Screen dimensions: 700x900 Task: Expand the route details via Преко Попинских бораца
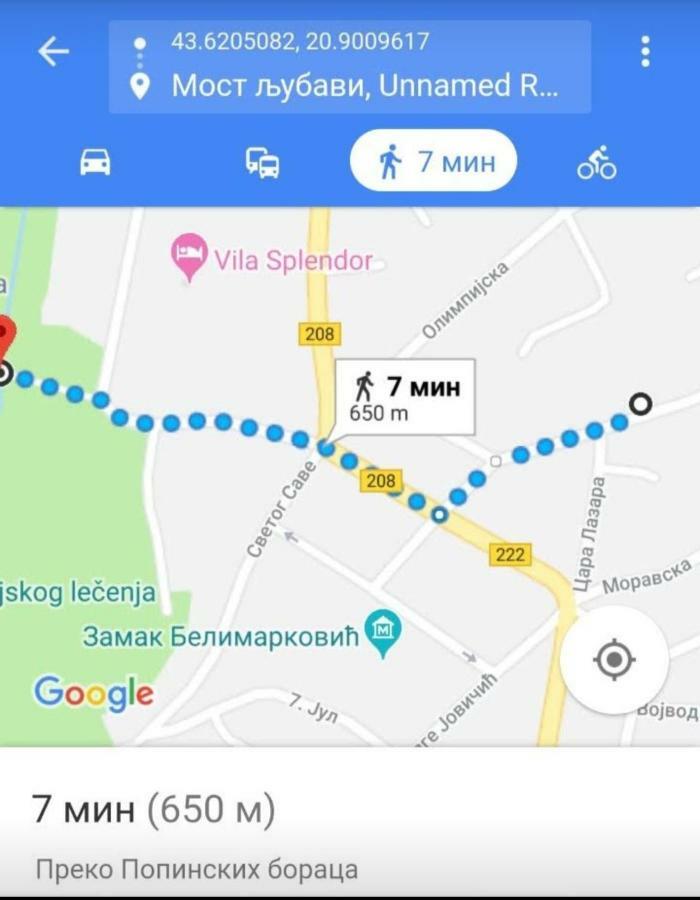(x=197, y=869)
